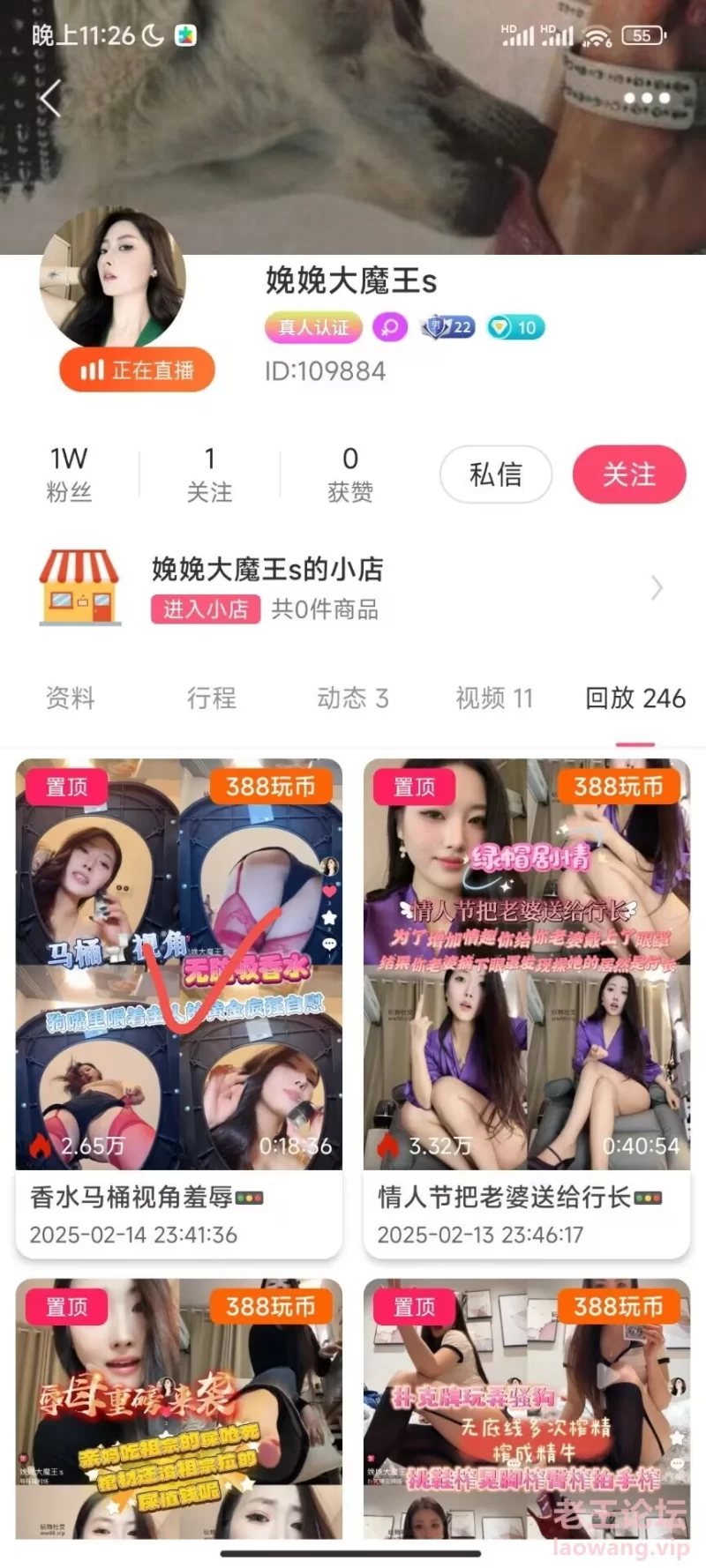View the 1 关注 following list
Viewport: 706px width, 1568px height.
click(x=209, y=474)
